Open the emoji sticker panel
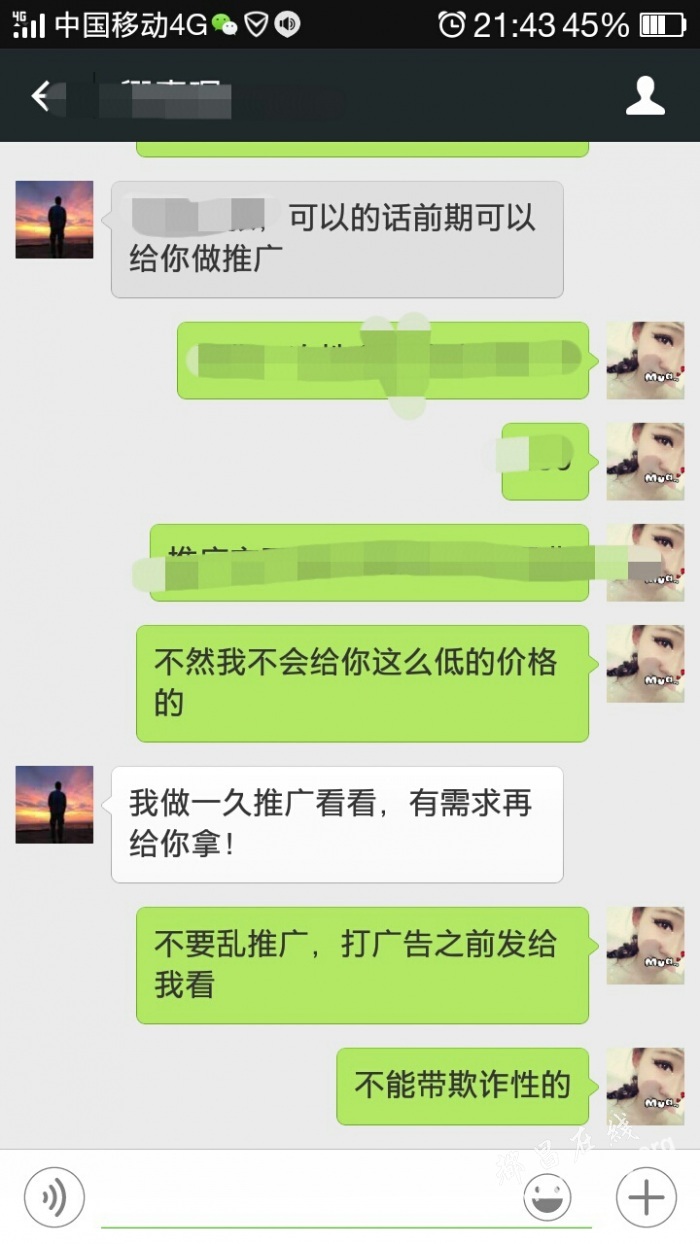700x1244 pixels. coord(547,1197)
